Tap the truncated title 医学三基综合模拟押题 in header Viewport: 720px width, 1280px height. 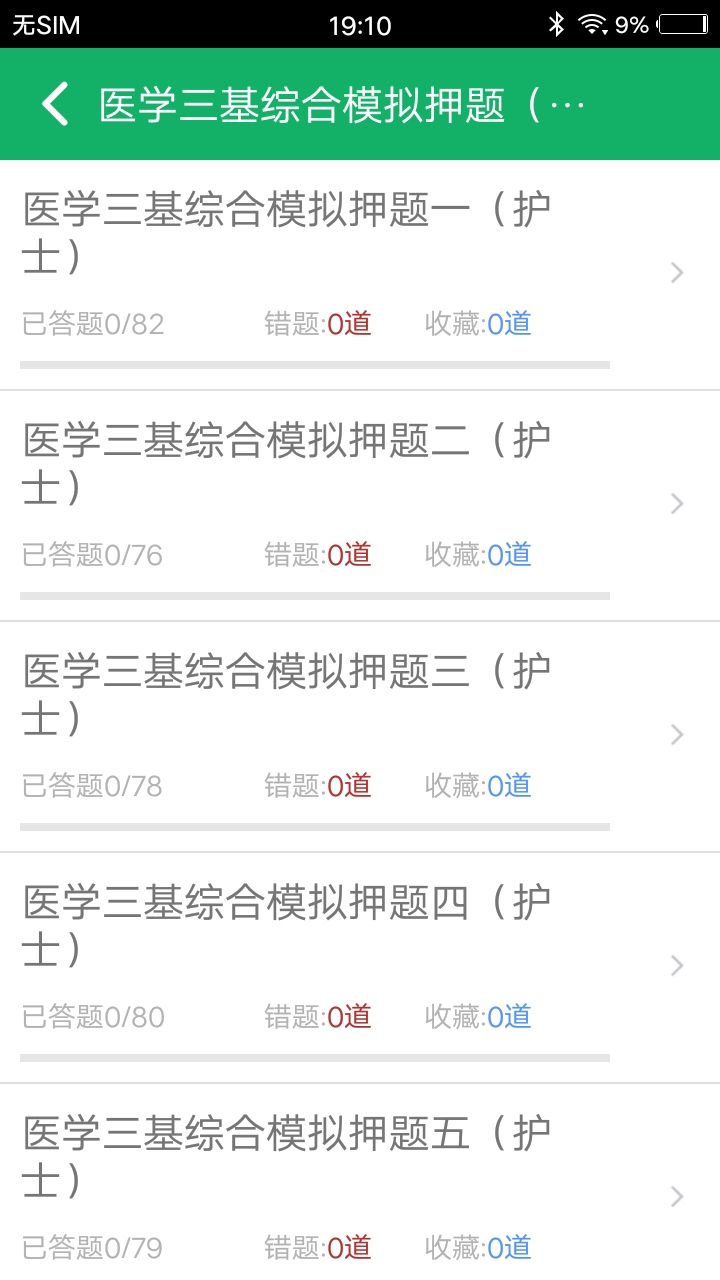coord(330,103)
